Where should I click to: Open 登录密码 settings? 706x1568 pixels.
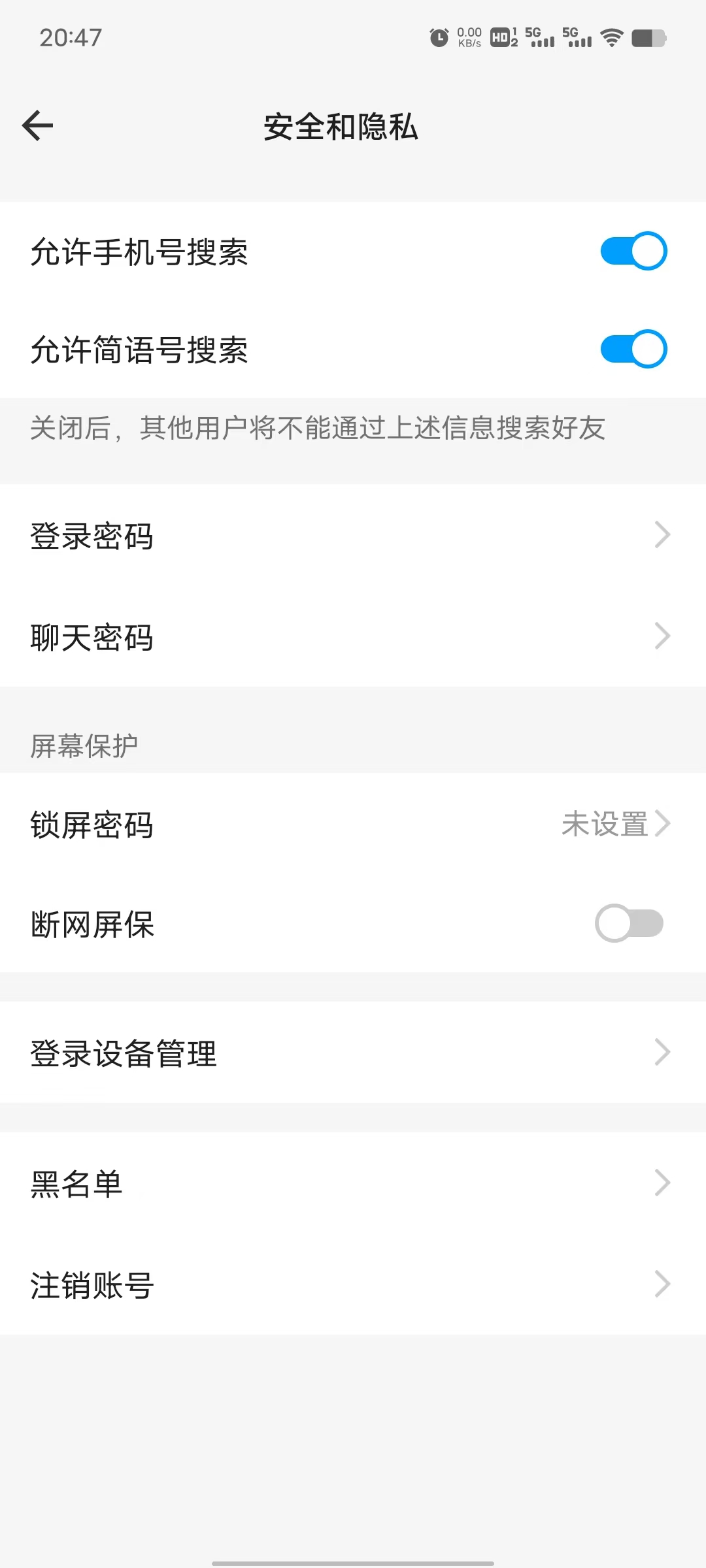tap(353, 536)
